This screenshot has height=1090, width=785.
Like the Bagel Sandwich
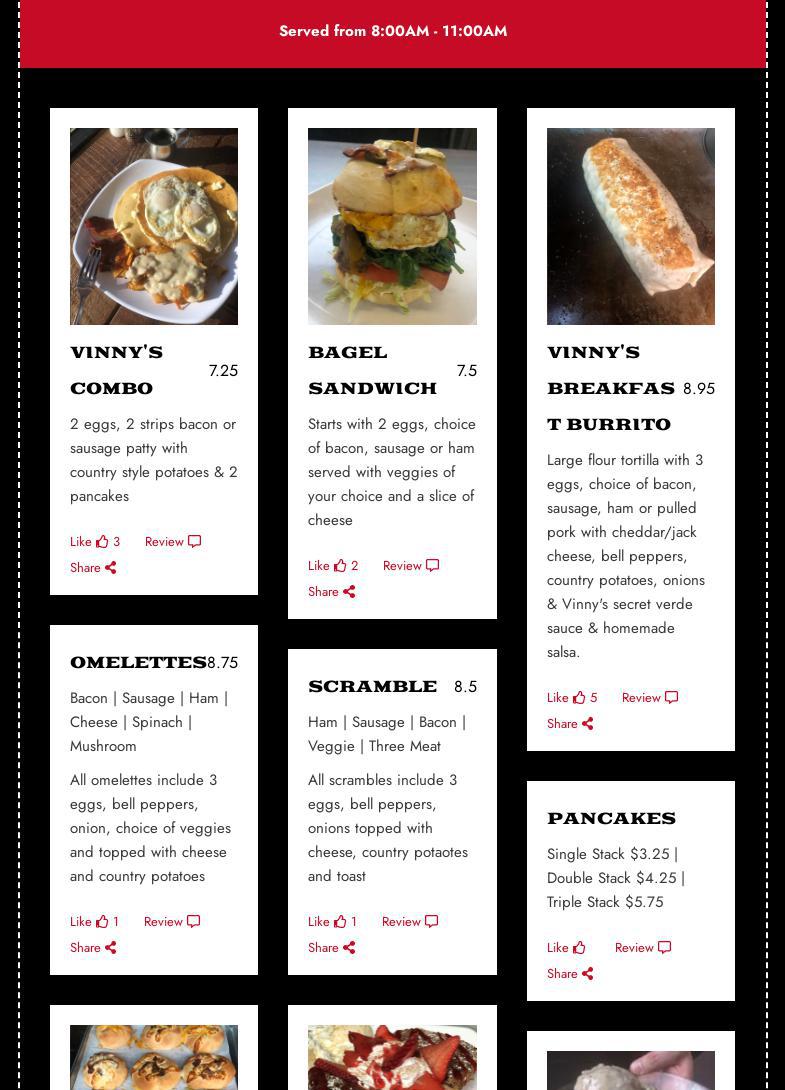(x=332, y=566)
